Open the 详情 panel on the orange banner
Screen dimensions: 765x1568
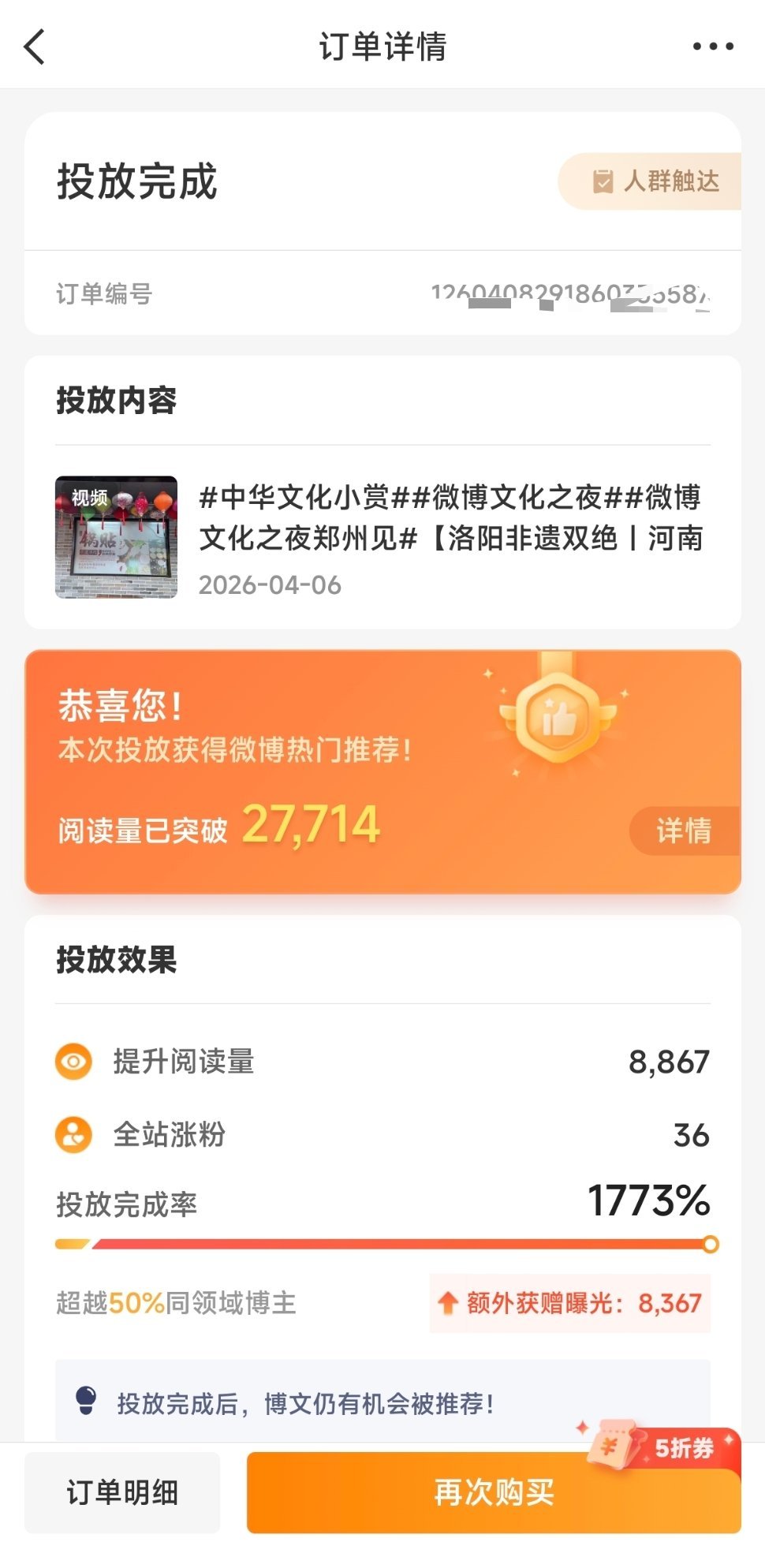tap(683, 830)
